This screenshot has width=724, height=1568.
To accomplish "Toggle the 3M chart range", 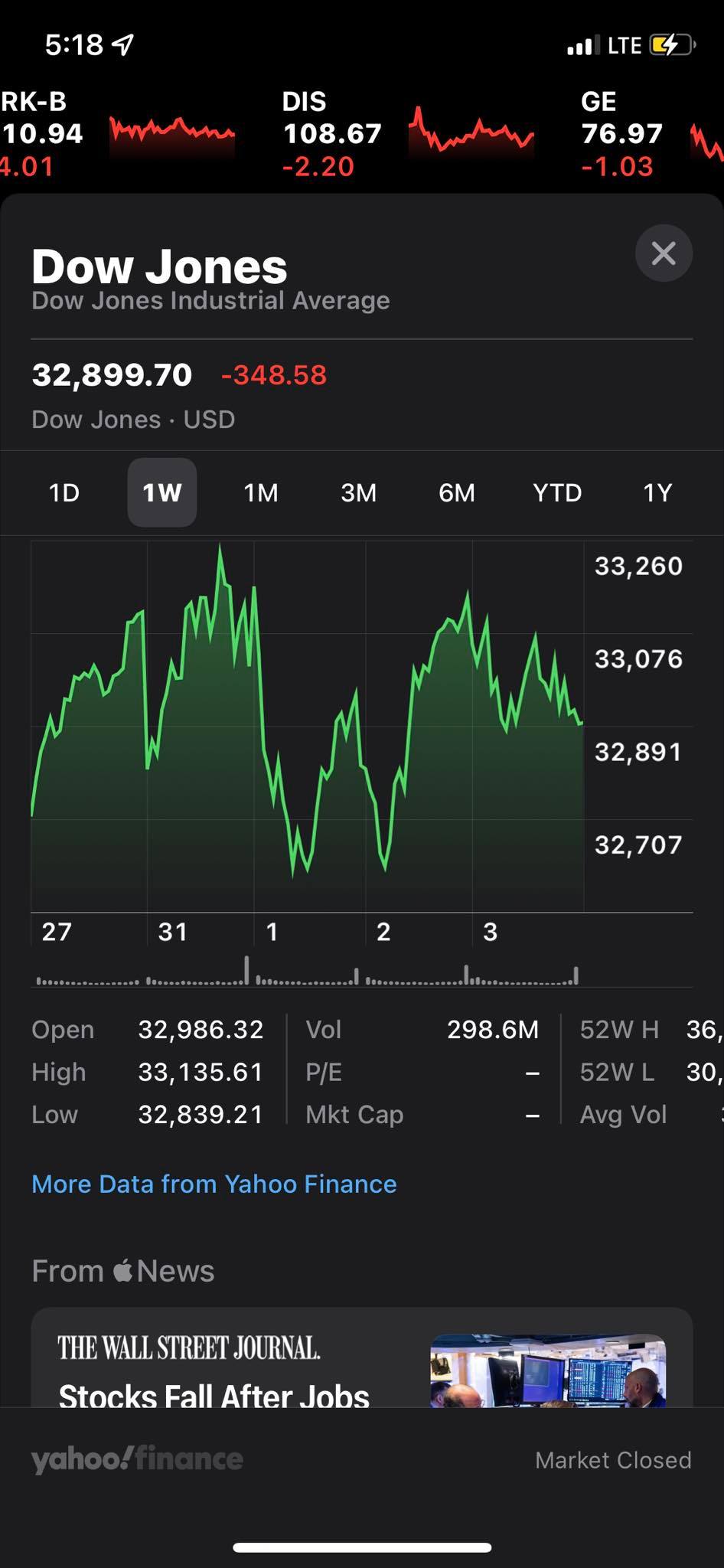I will tap(358, 493).
